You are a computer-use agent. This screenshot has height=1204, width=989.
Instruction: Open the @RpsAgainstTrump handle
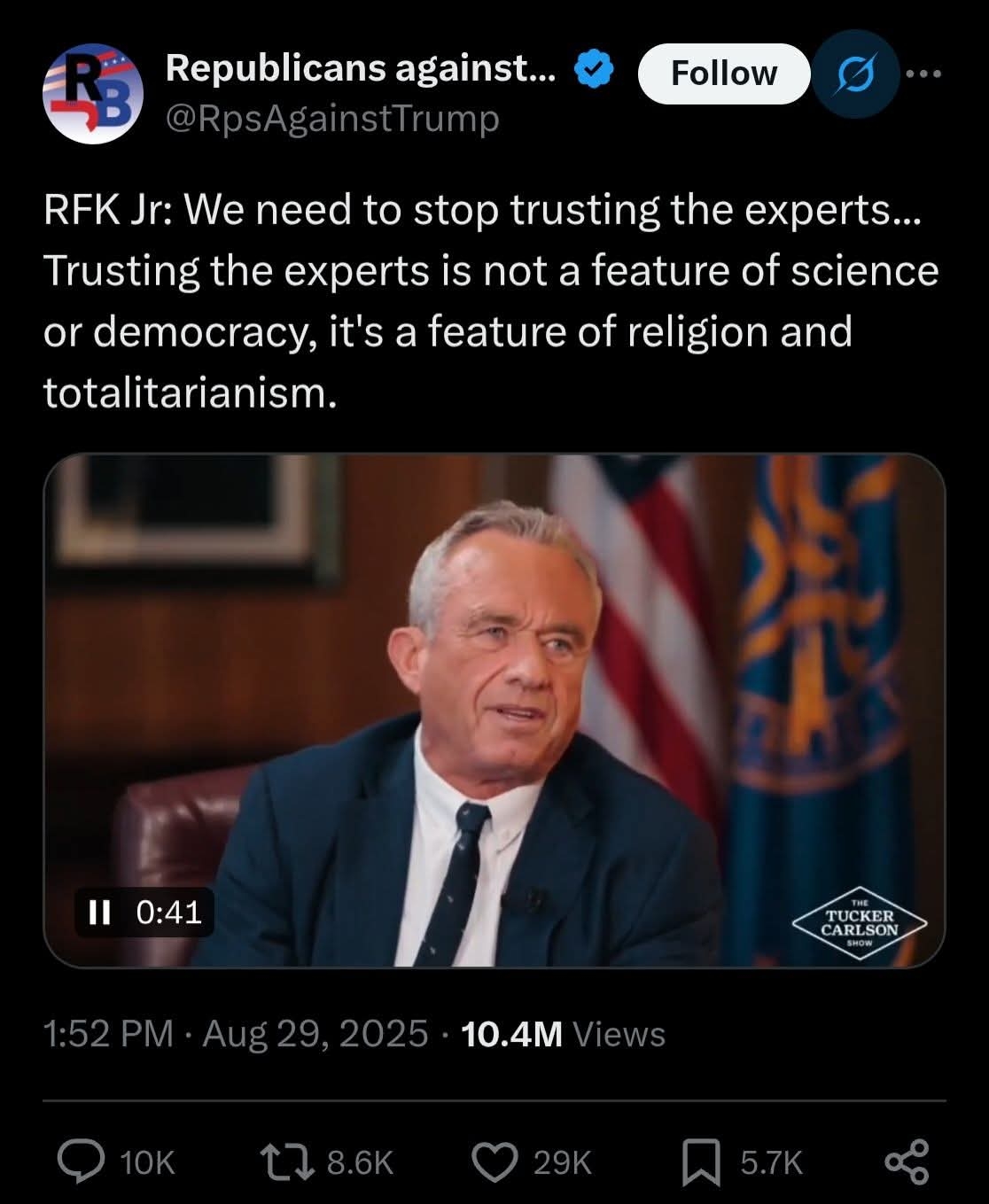[x=333, y=118]
